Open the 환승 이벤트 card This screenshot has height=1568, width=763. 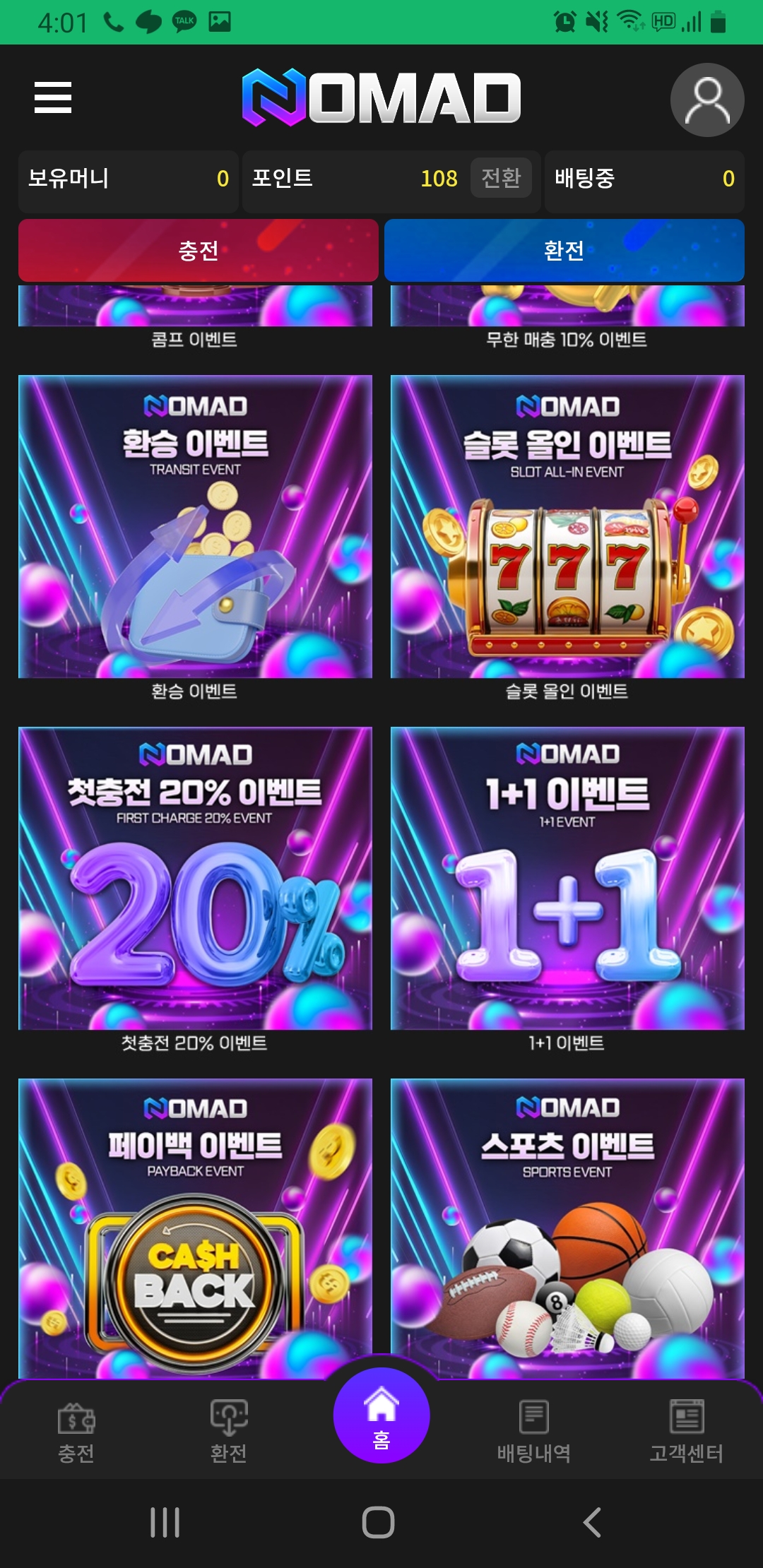(x=195, y=527)
